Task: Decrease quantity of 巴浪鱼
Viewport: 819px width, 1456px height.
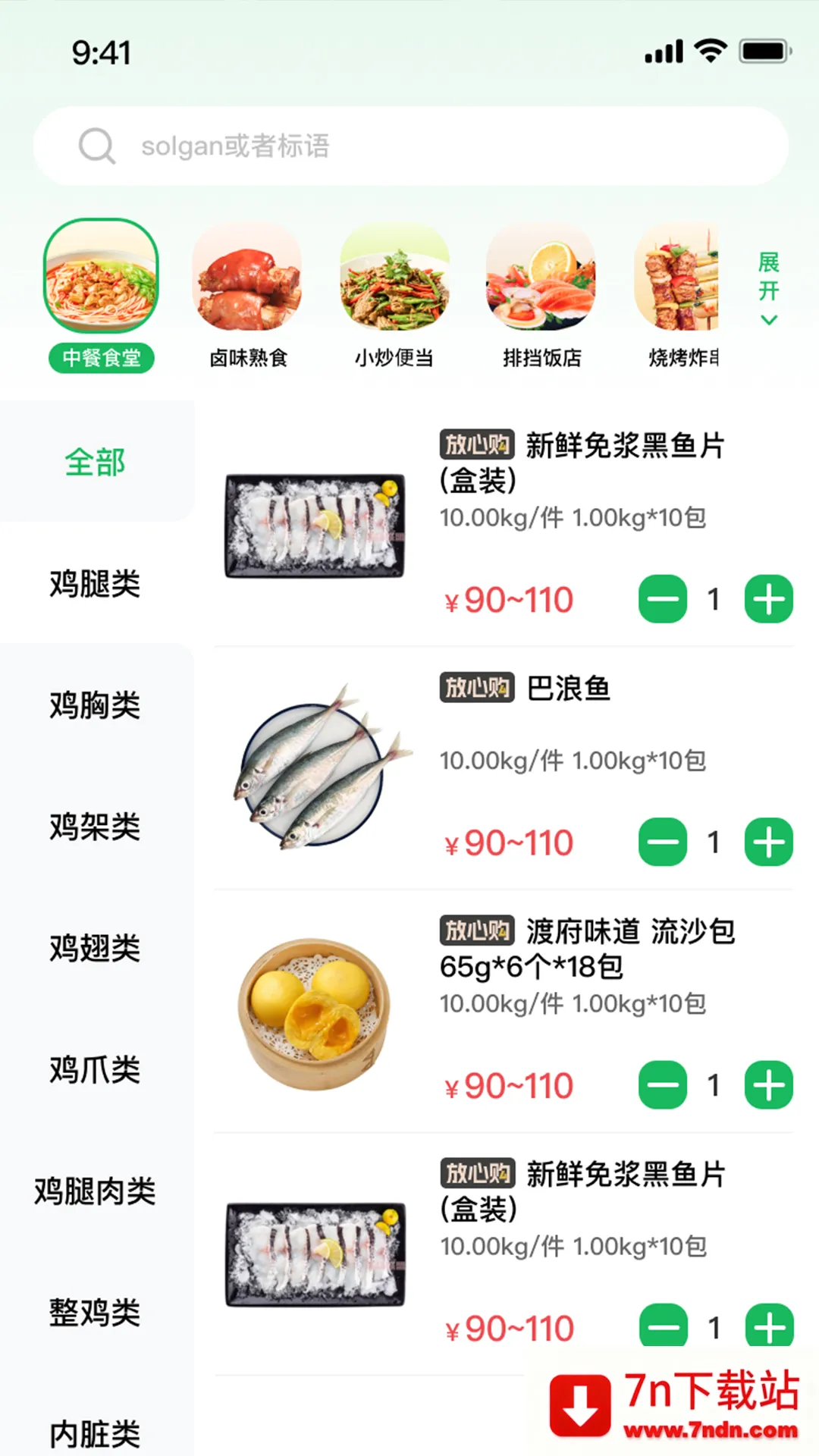Action: (663, 842)
